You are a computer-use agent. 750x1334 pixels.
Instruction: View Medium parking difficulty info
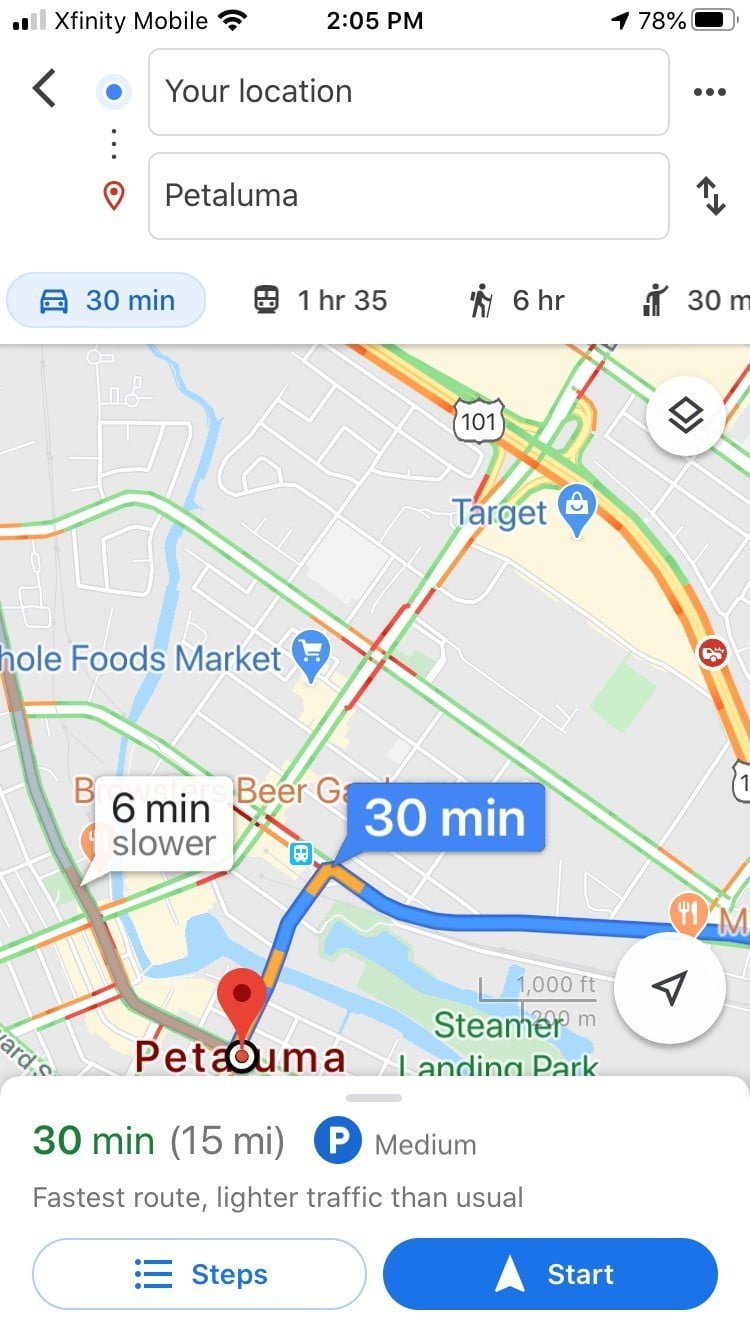(x=396, y=1144)
